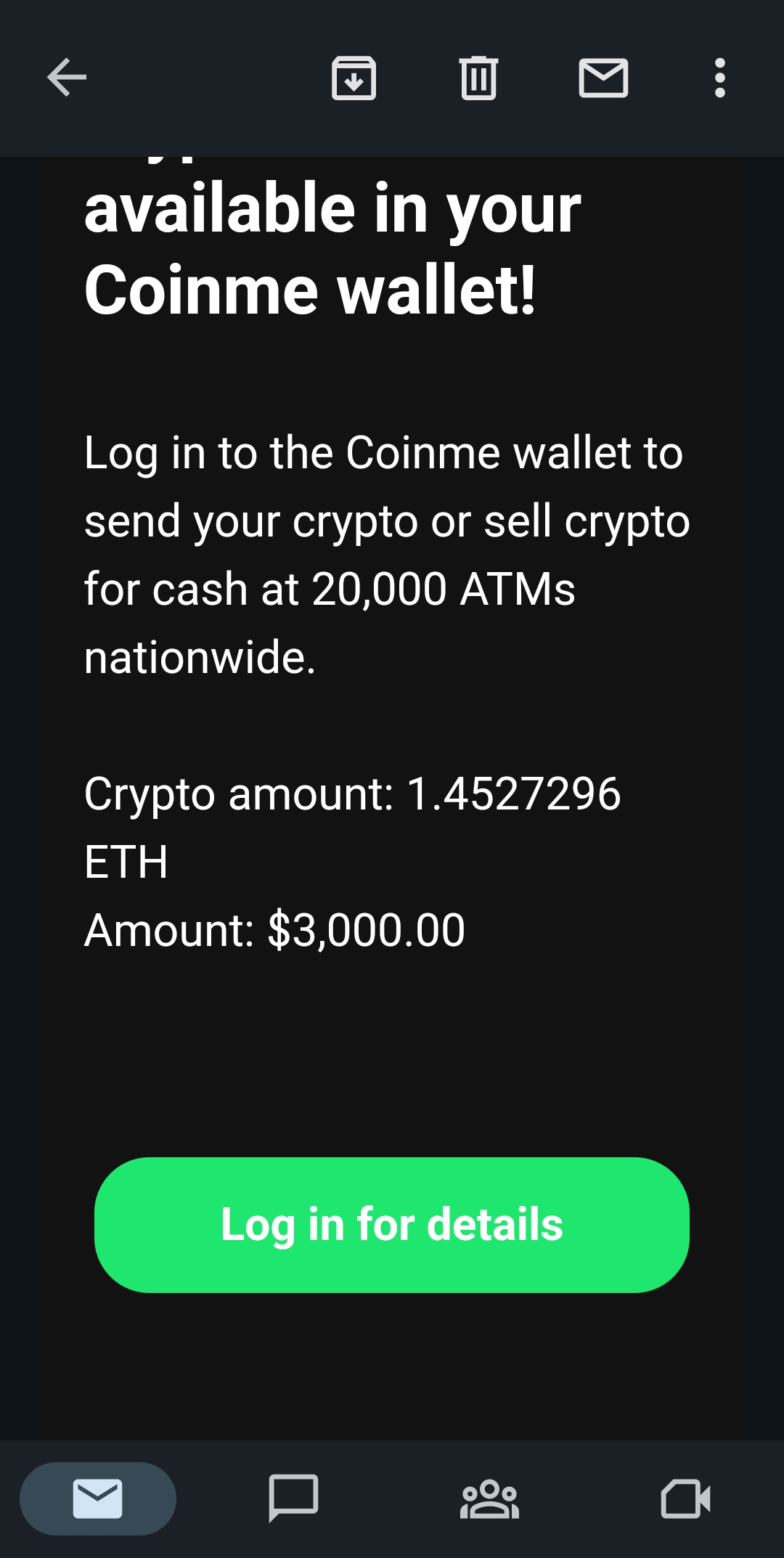This screenshot has width=784, height=1558.
Task: Open the Spaces tab
Action: point(489,1498)
